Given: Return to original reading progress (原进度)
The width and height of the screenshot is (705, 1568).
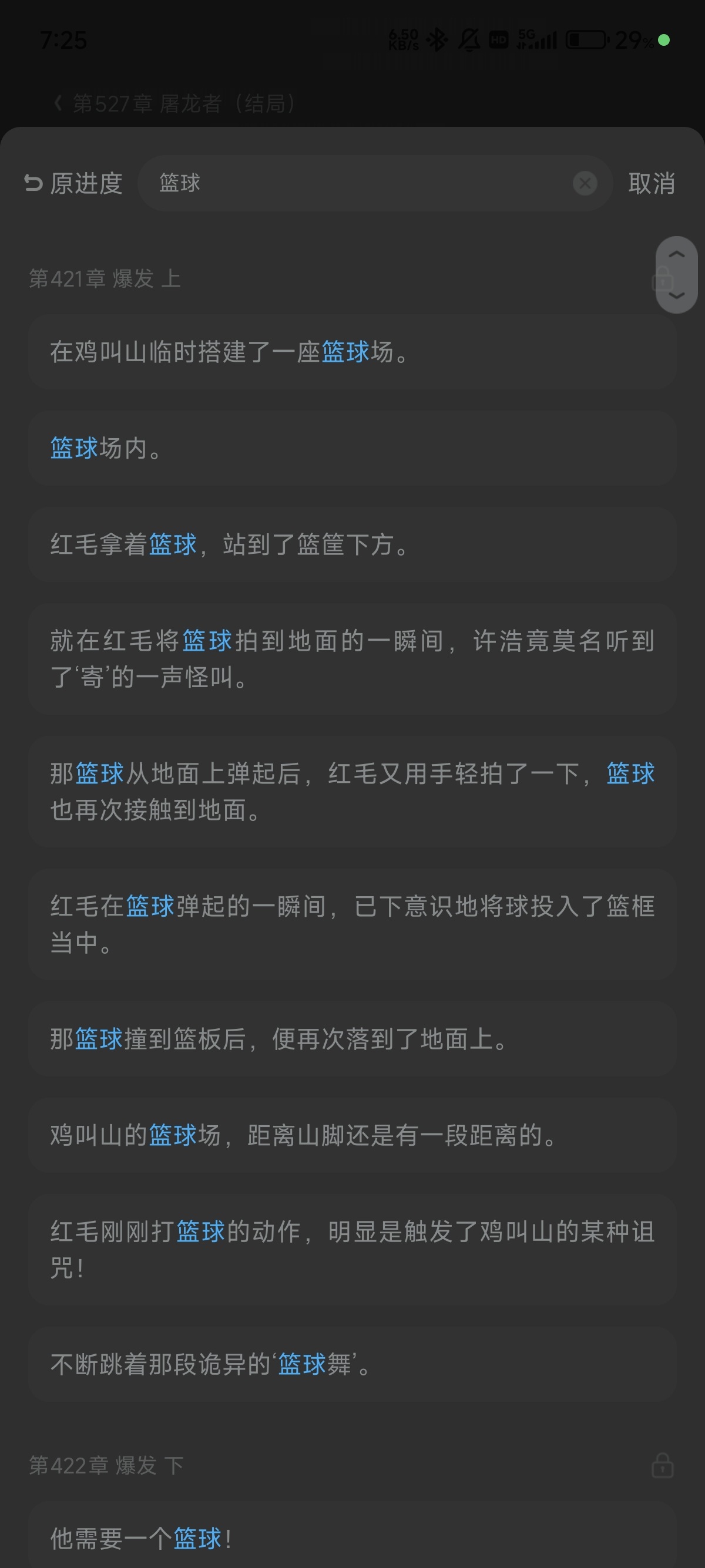Looking at the screenshot, I should point(73,183).
